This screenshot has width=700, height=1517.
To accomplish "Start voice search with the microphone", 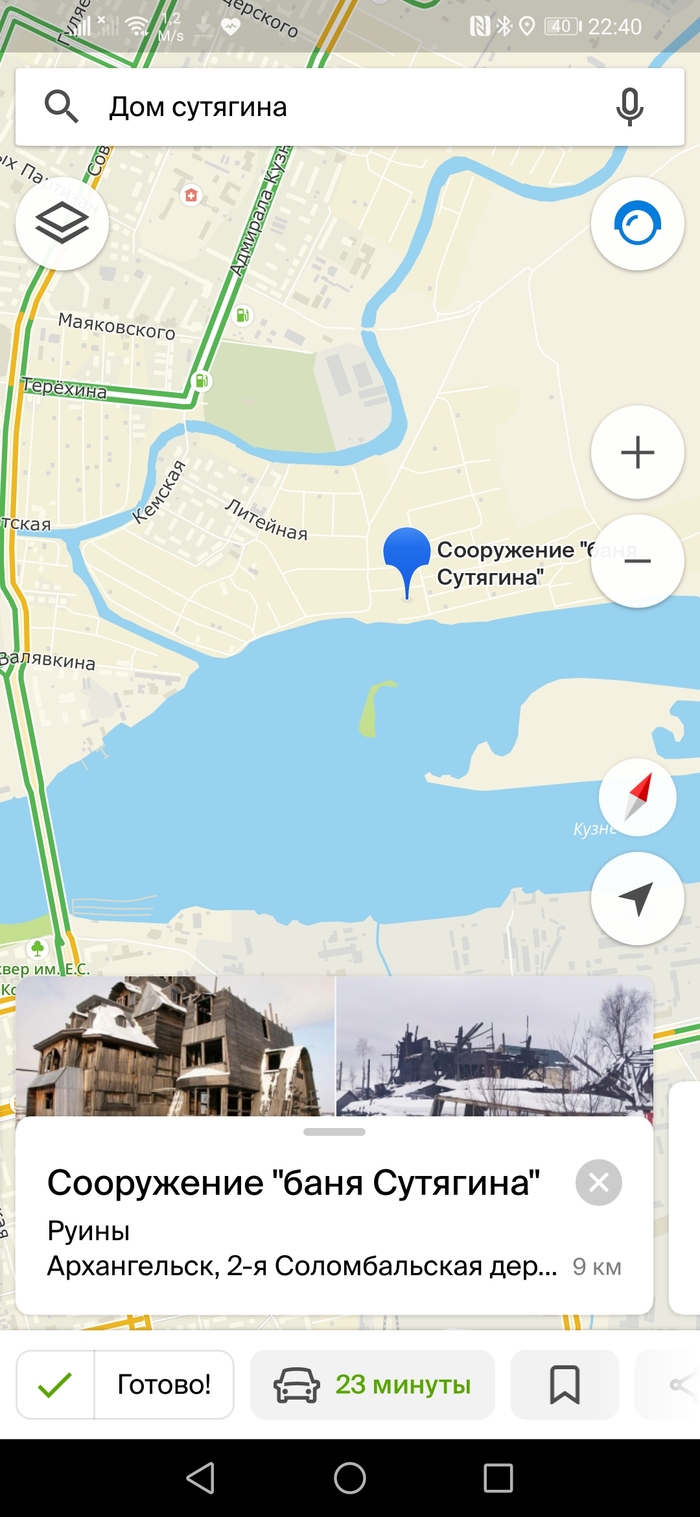I will (x=629, y=107).
